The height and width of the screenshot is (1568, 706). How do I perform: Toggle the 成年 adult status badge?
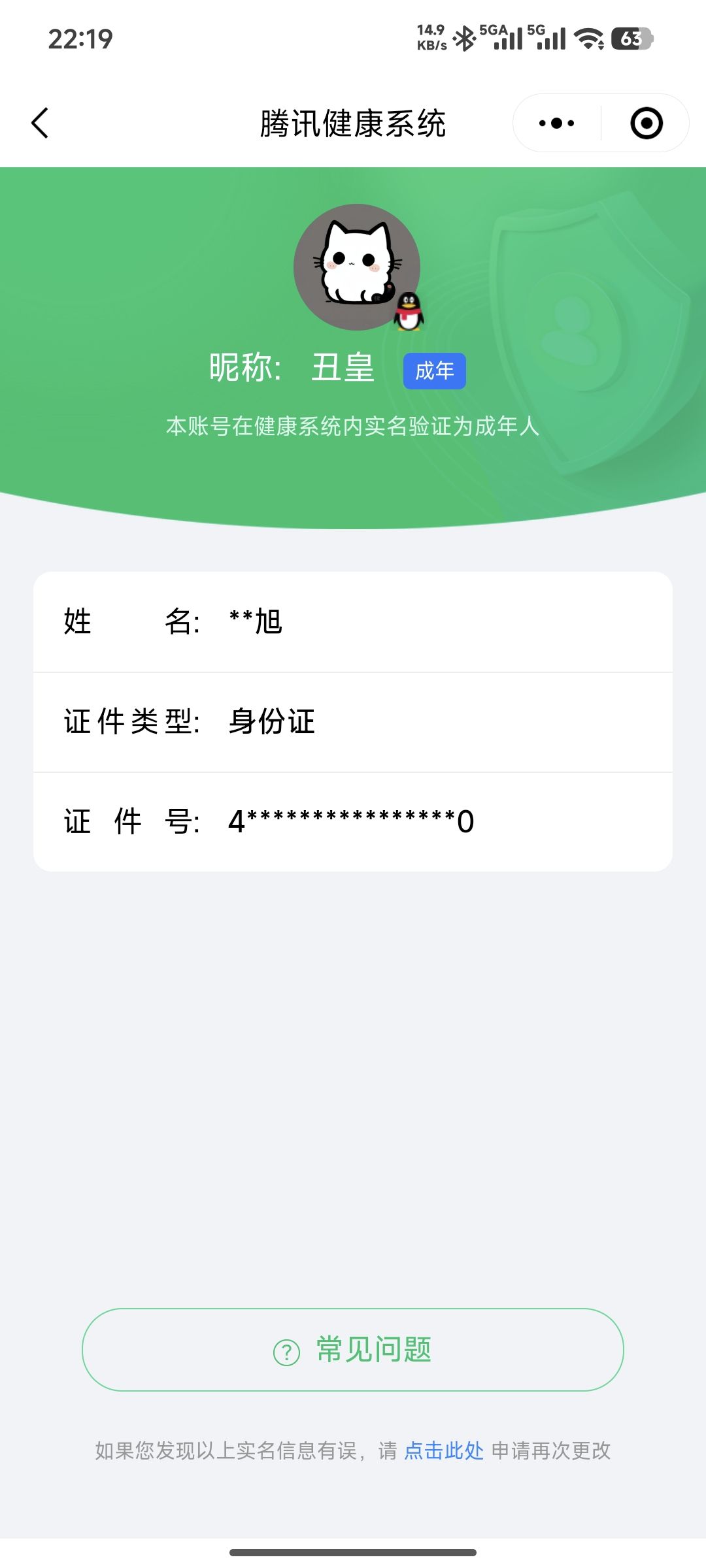click(435, 370)
